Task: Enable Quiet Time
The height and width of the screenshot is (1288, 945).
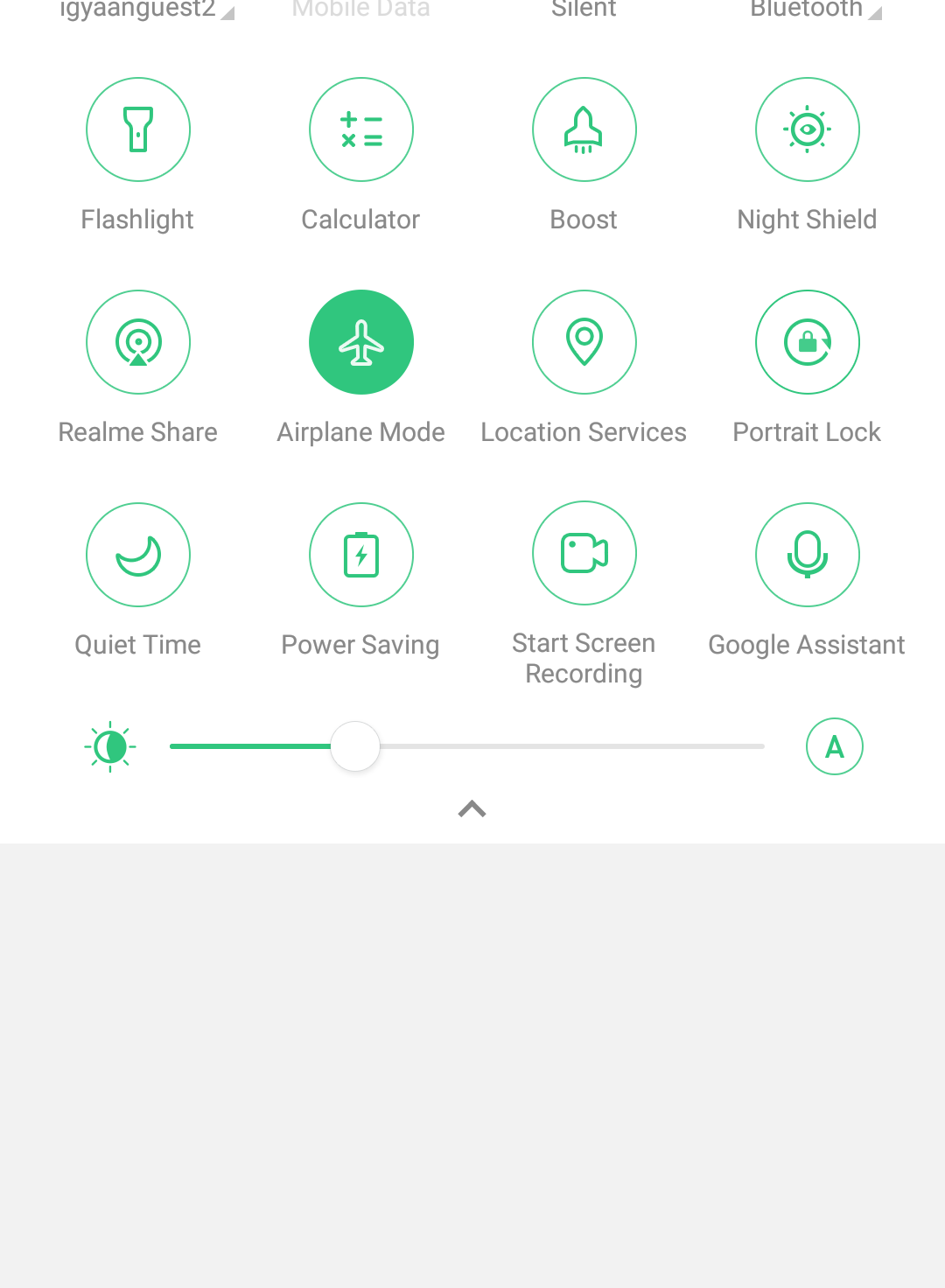Action: (x=138, y=555)
